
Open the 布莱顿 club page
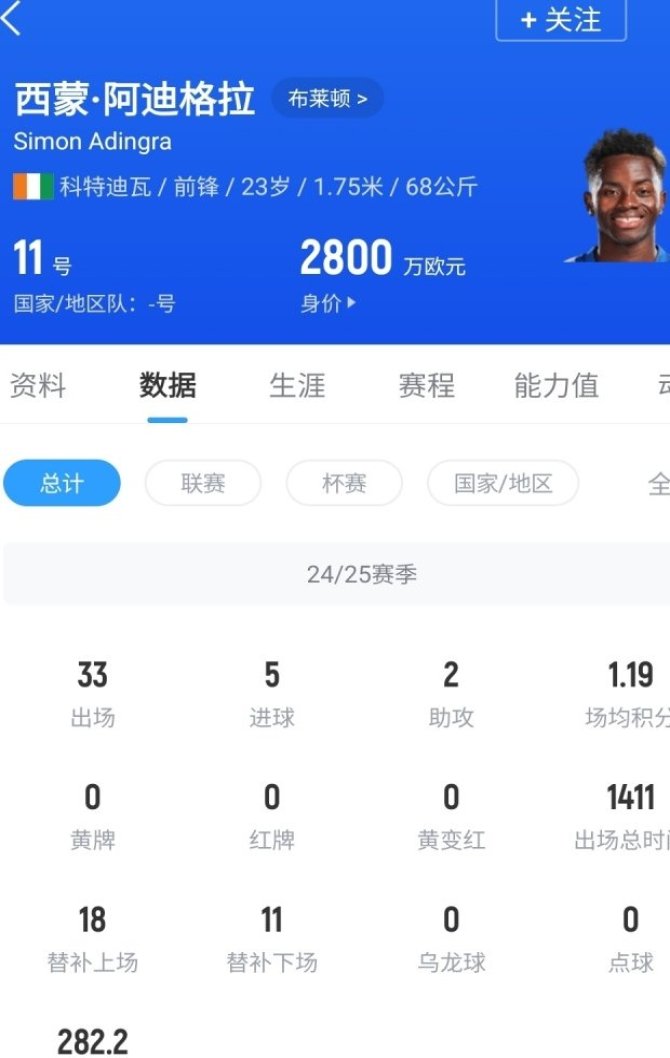pos(327,98)
